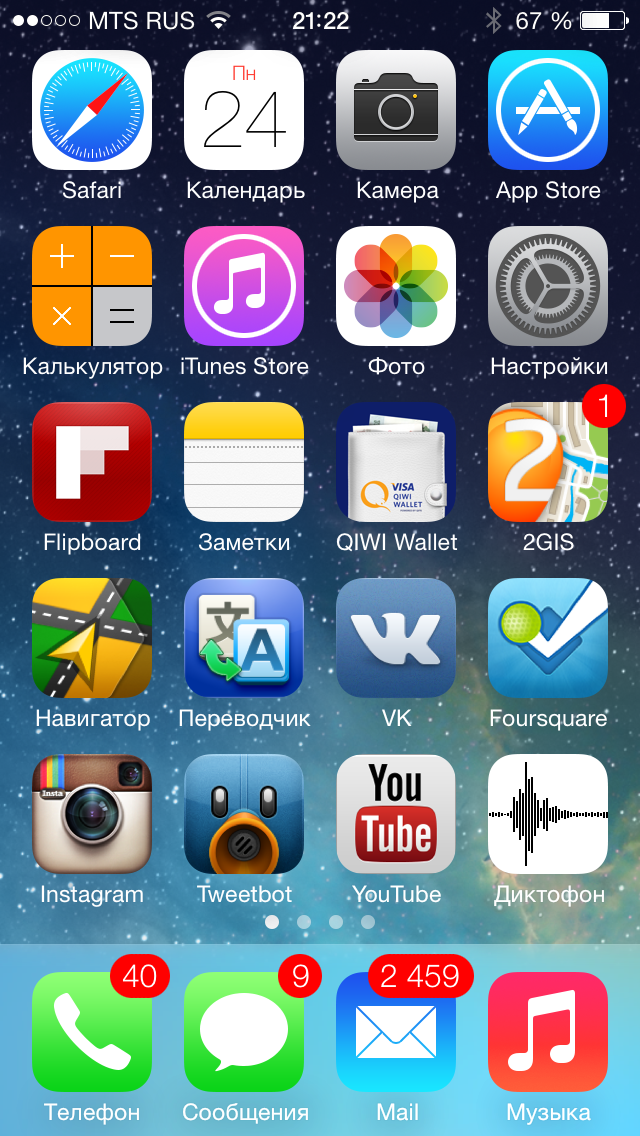
Task: Open the Фото app
Action: (396, 286)
